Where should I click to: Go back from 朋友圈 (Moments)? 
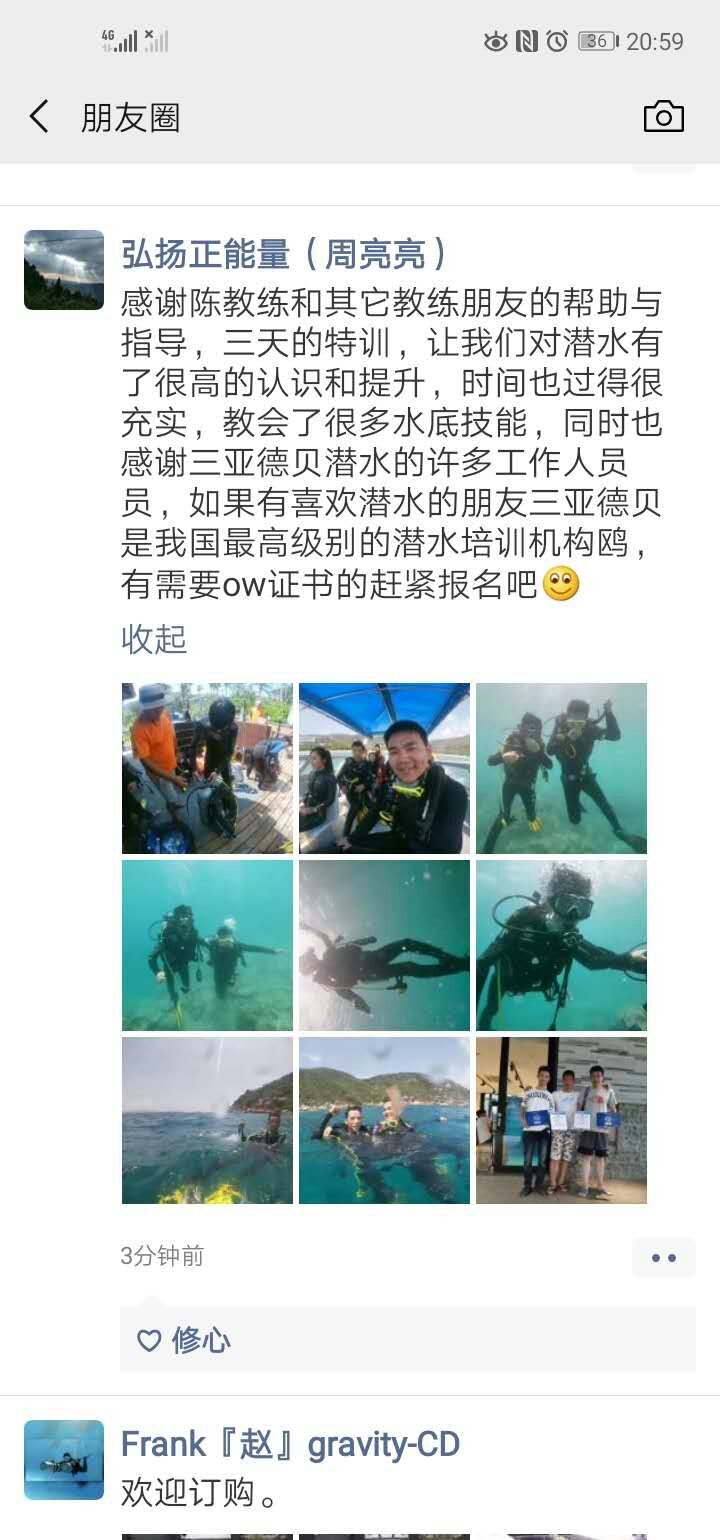tap(39, 117)
